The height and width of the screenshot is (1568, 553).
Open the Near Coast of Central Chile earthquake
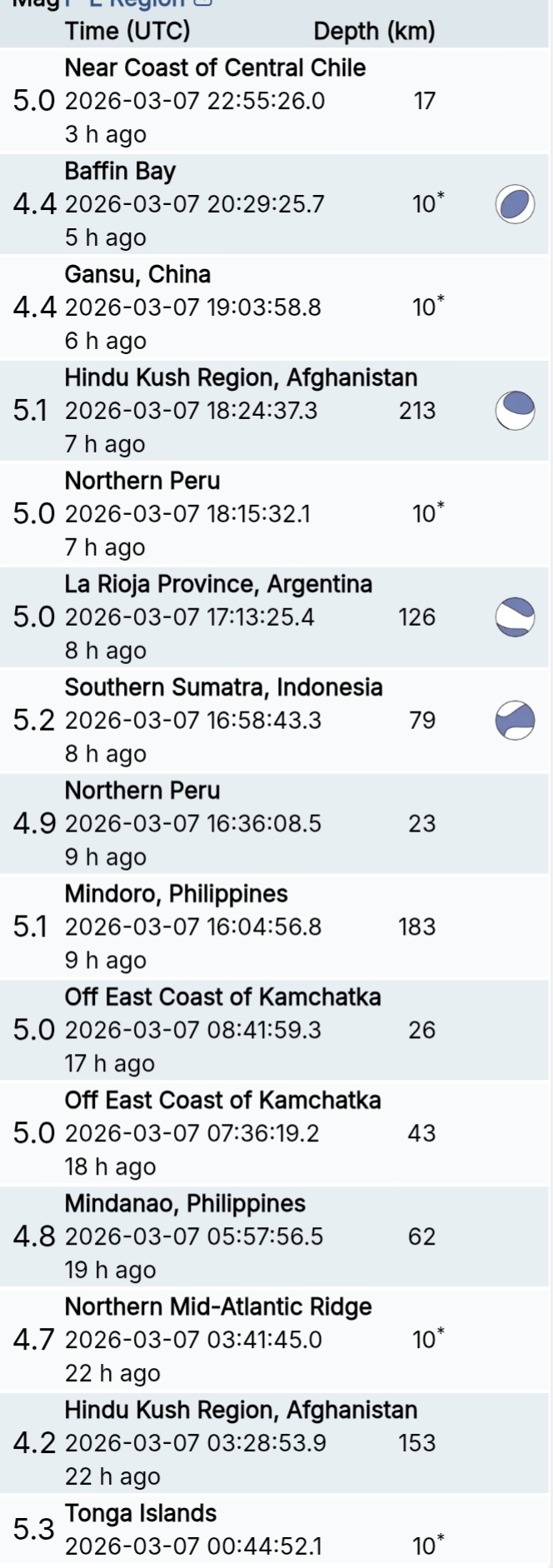pos(215,67)
